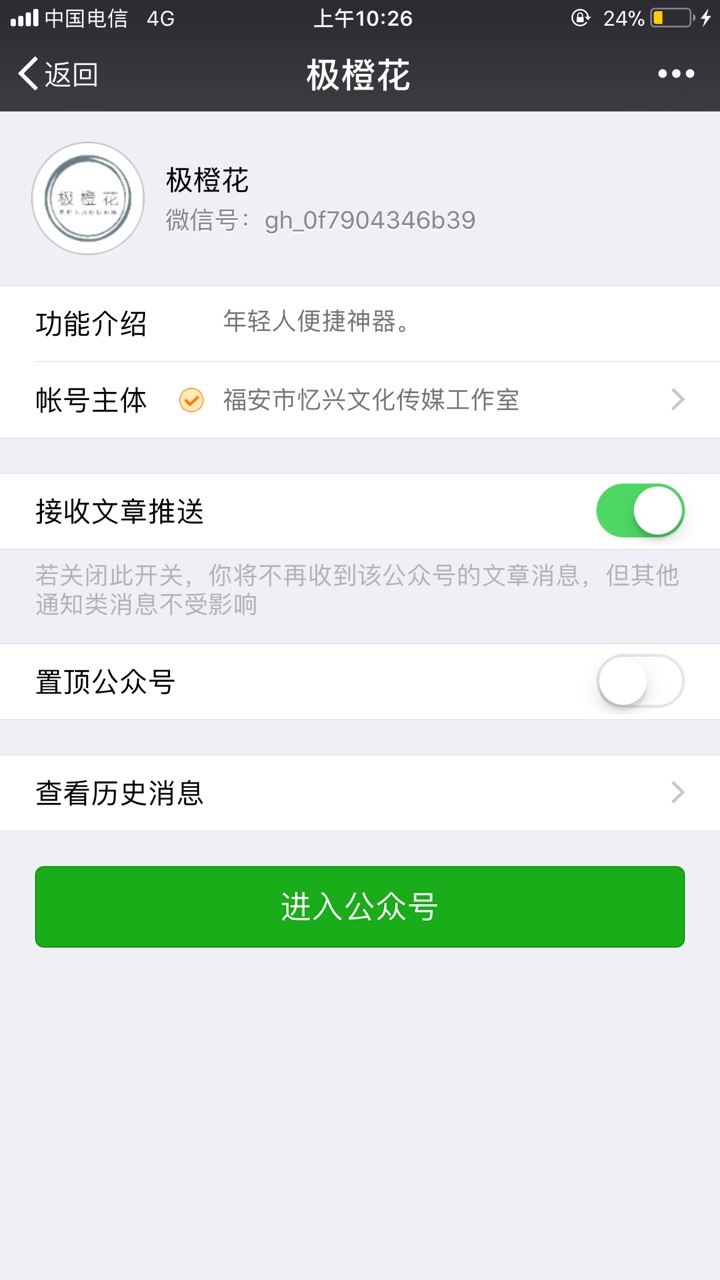This screenshot has width=720, height=1280.
Task: Open the 帐号主体 details row
Action: [x=360, y=400]
